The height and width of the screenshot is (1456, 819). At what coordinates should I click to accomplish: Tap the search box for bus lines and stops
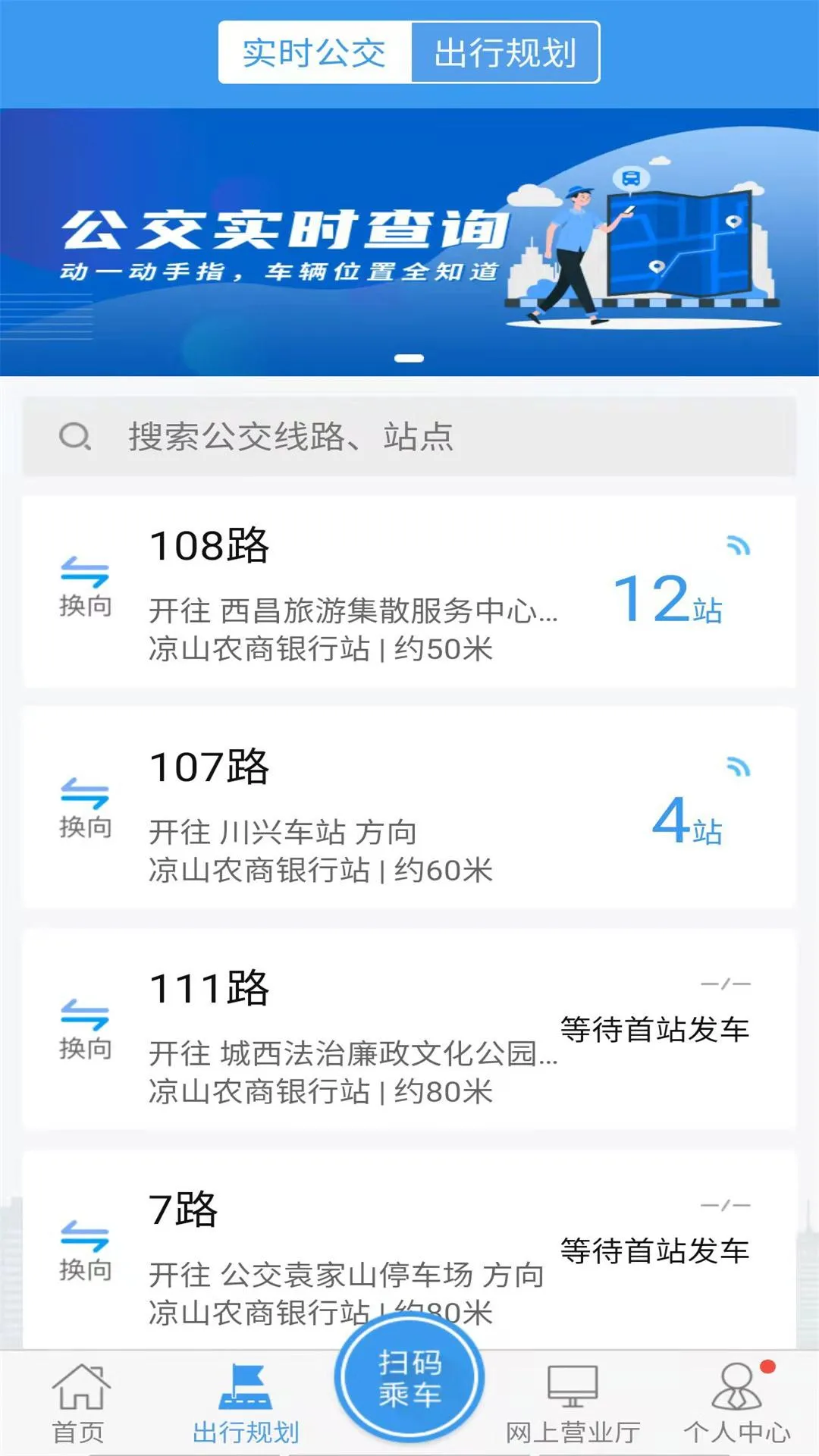[409, 437]
